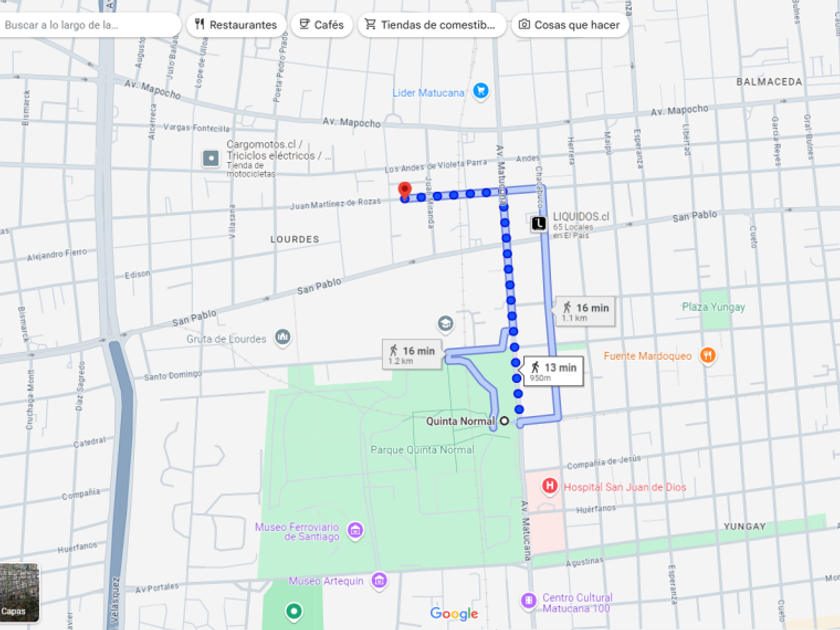Open the Capas layers thumbnail
840x630 pixels.
19,592
